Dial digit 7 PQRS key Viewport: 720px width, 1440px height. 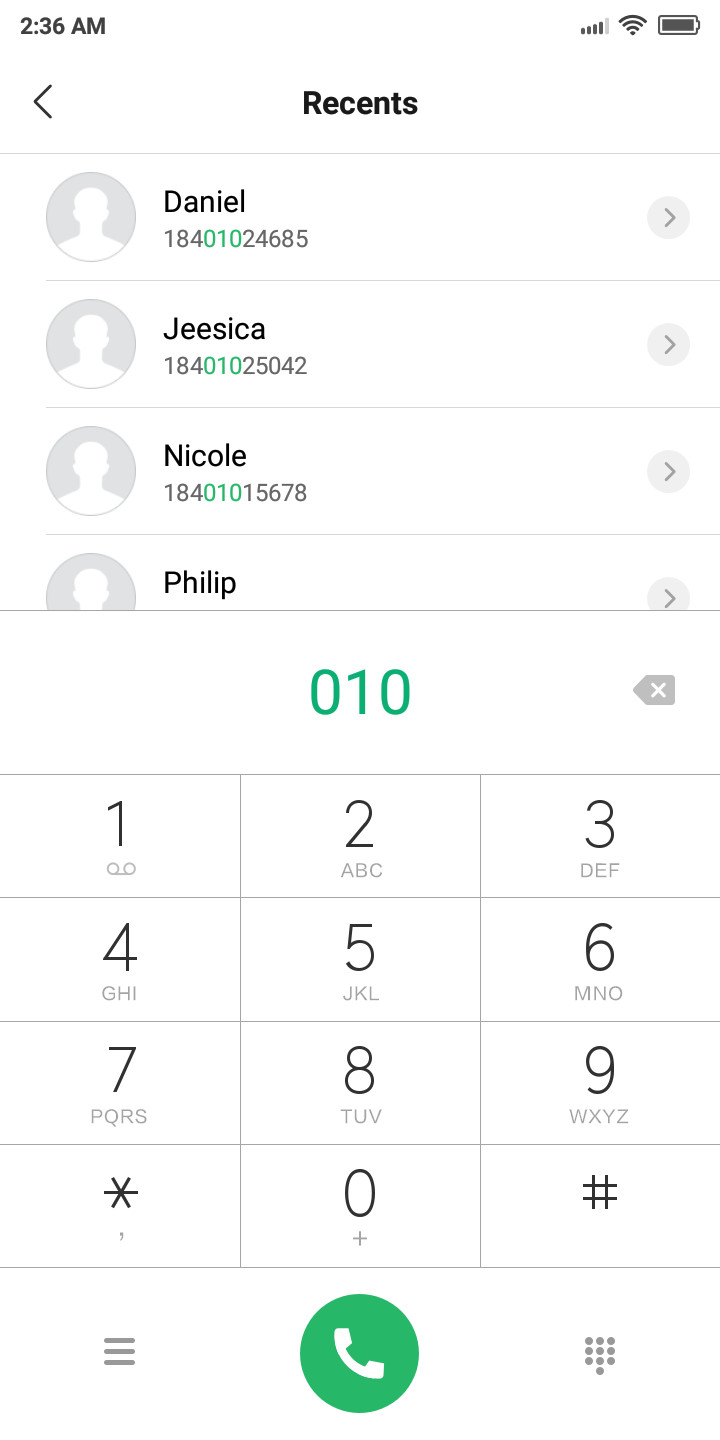tap(120, 1083)
